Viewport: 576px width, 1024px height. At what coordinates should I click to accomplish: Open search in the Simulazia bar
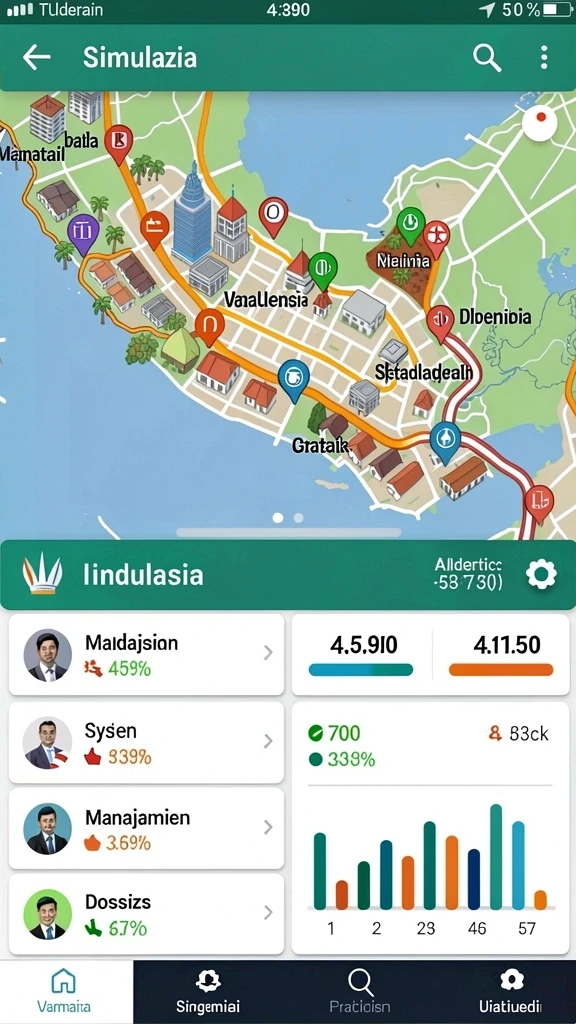click(487, 58)
